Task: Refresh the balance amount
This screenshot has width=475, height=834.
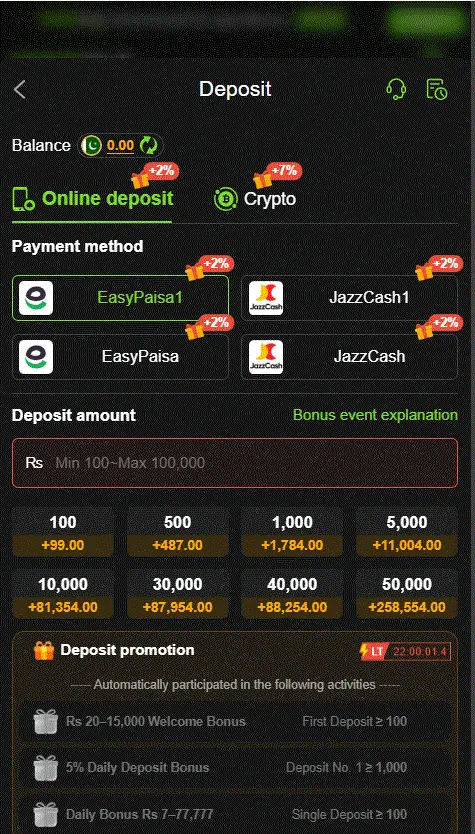Action: point(148,145)
